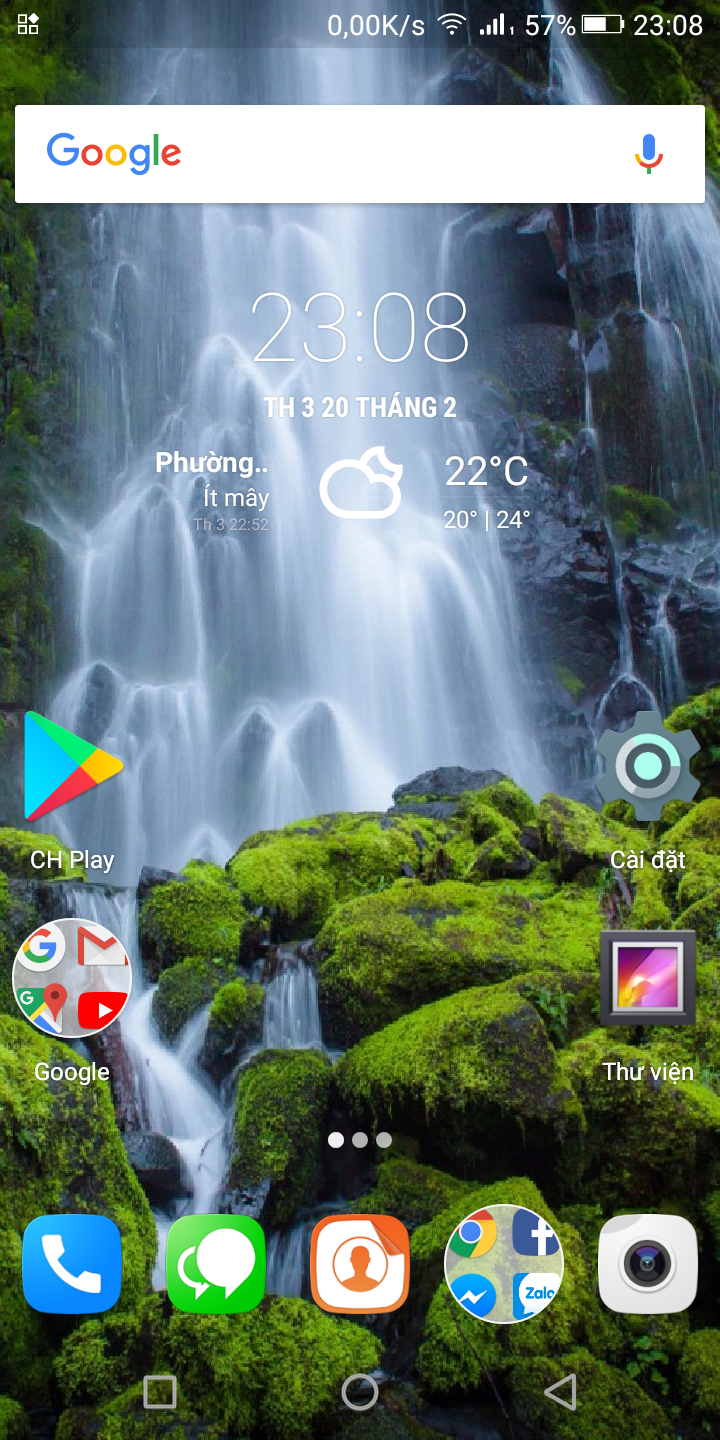Open the folder with Chrome and Facebook
Screen dimensions: 720x1440
coord(504,1264)
